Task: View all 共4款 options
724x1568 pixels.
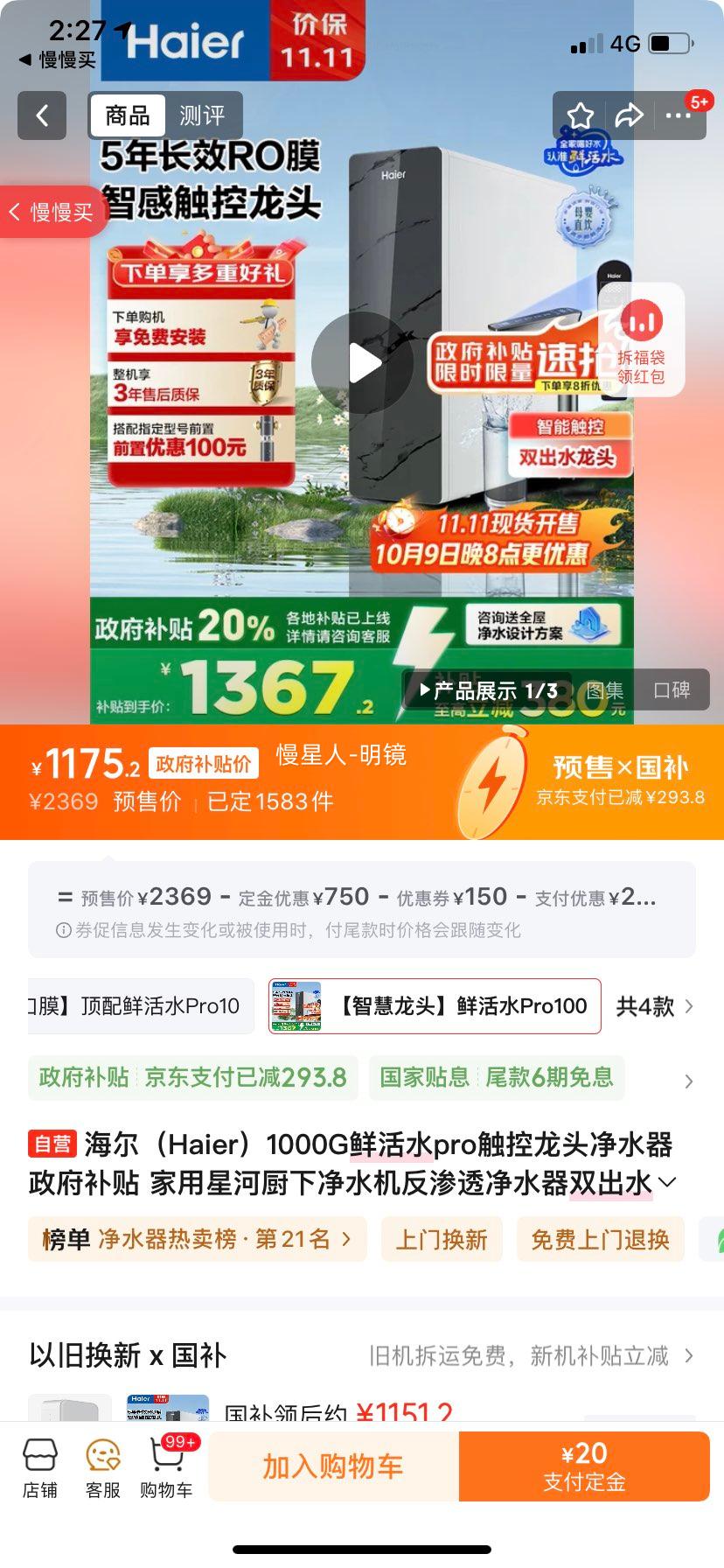Action: click(654, 1006)
